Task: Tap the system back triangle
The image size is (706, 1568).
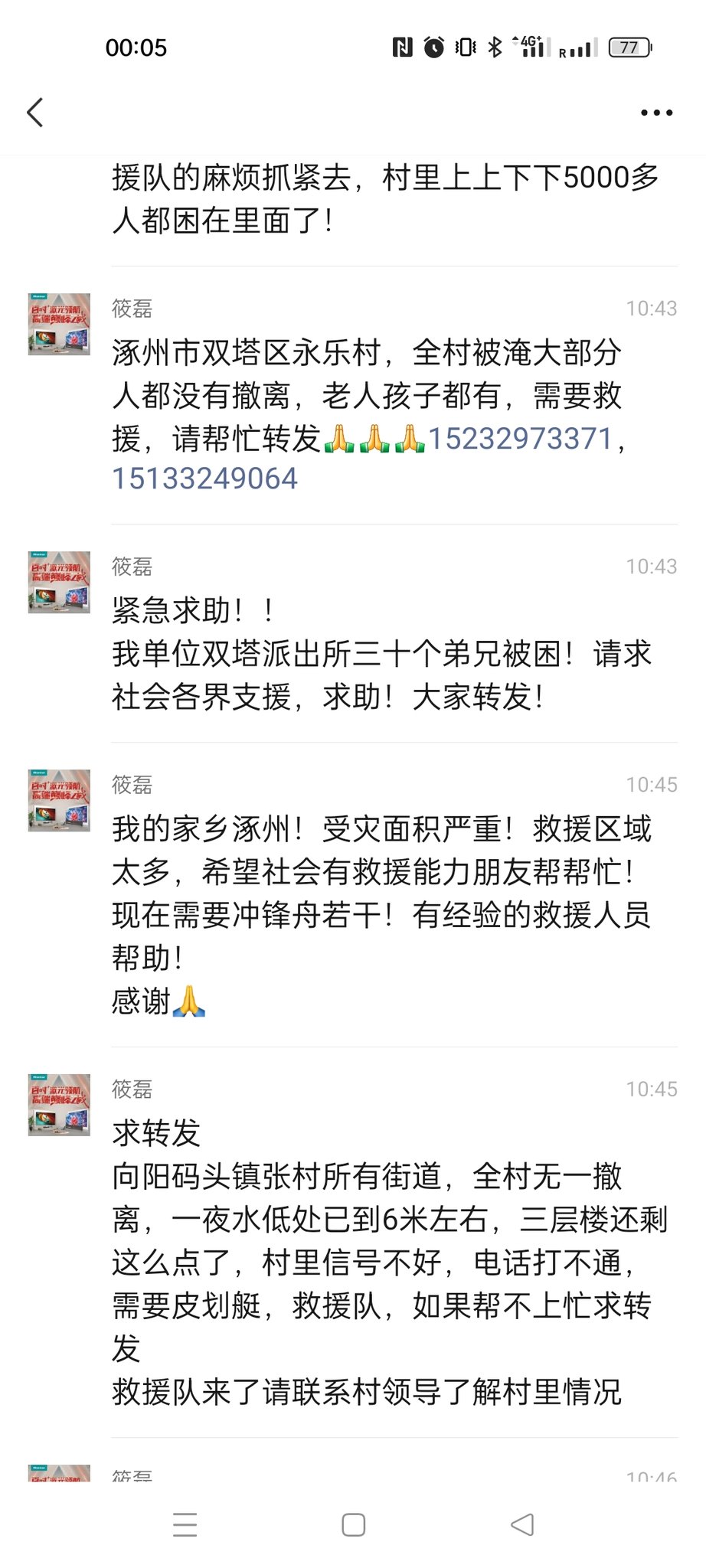Action: pyautogui.click(x=522, y=1524)
